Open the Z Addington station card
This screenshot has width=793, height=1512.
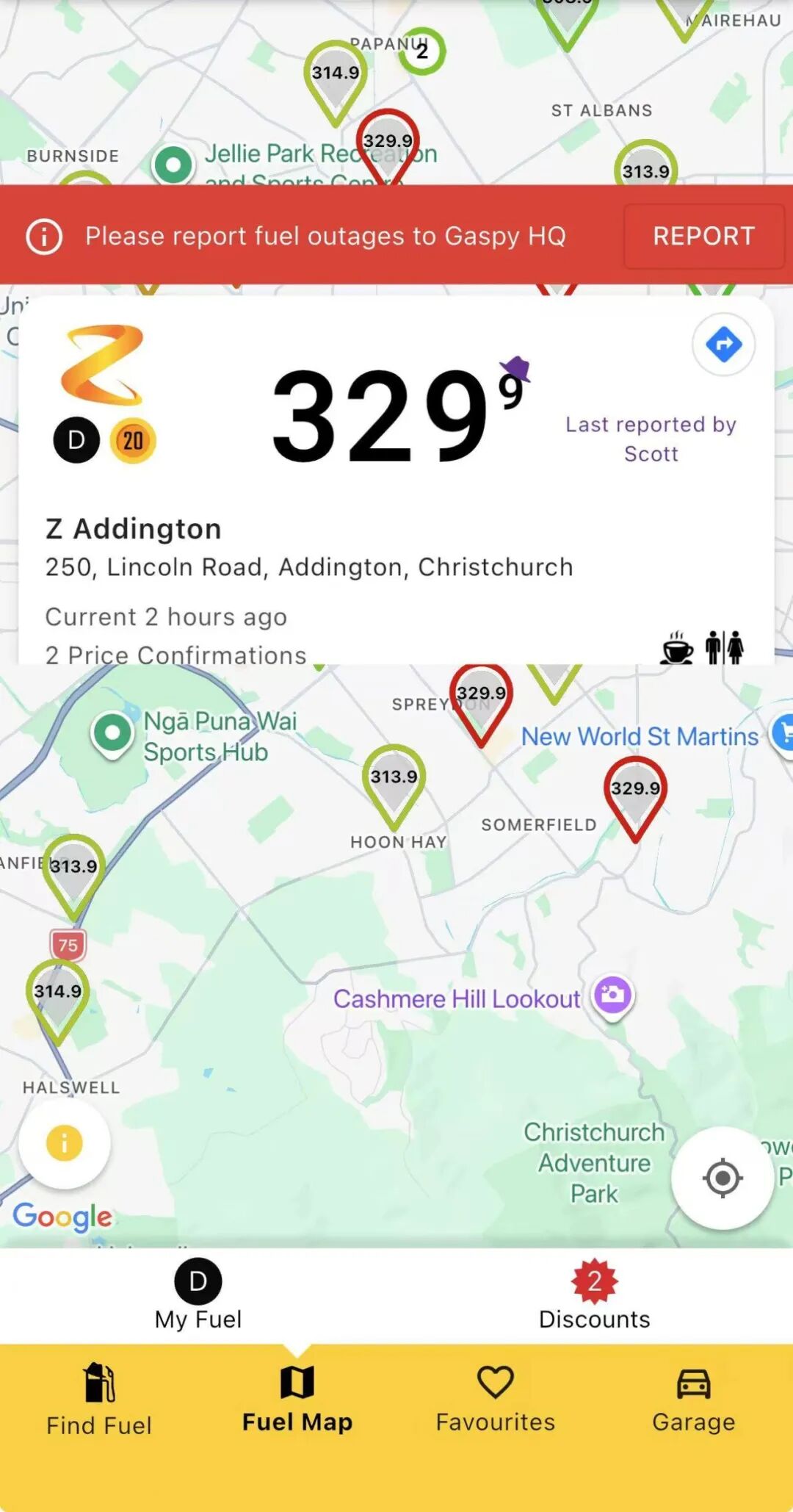point(308,528)
